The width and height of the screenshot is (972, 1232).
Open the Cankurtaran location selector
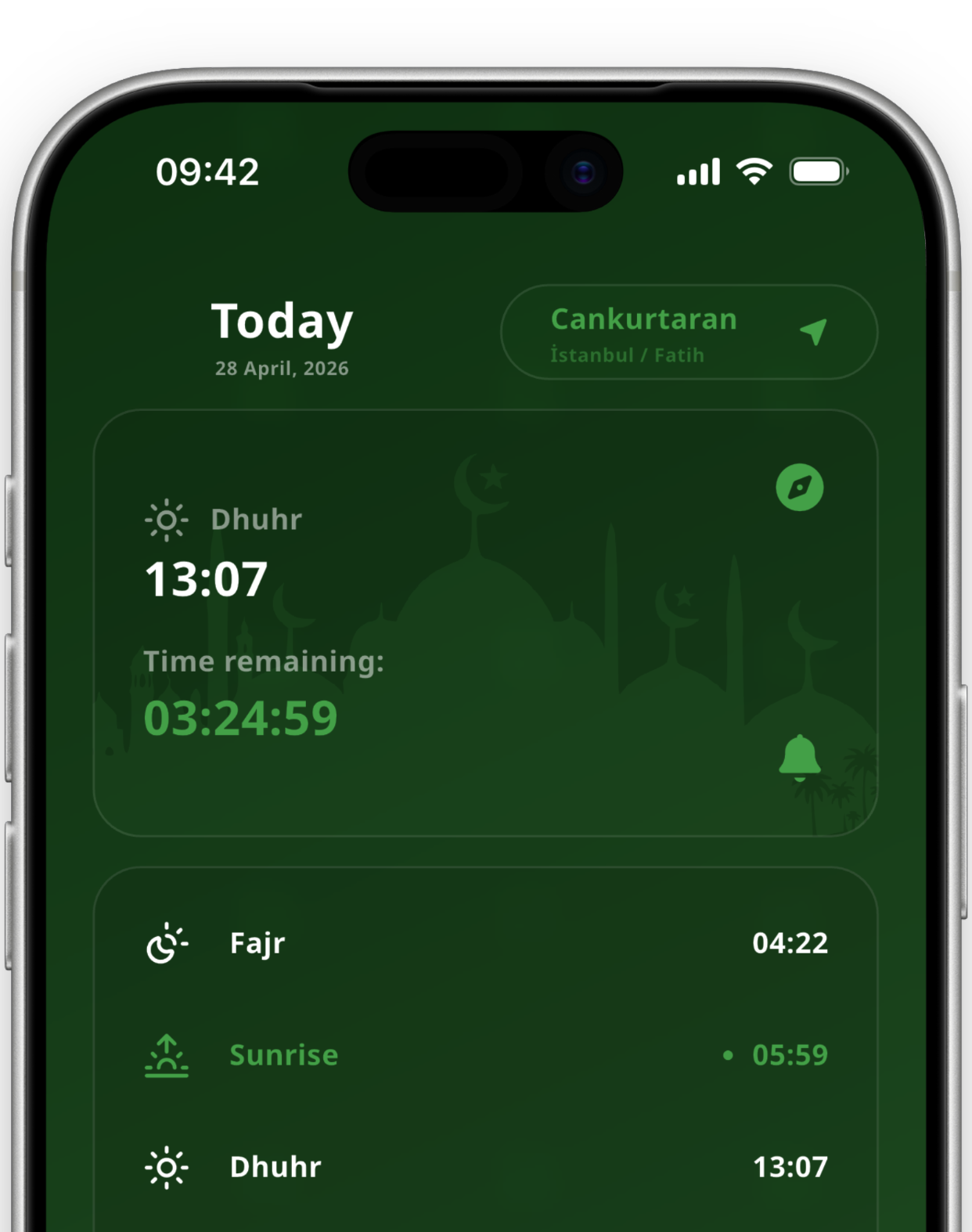click(x=688, y=333)
